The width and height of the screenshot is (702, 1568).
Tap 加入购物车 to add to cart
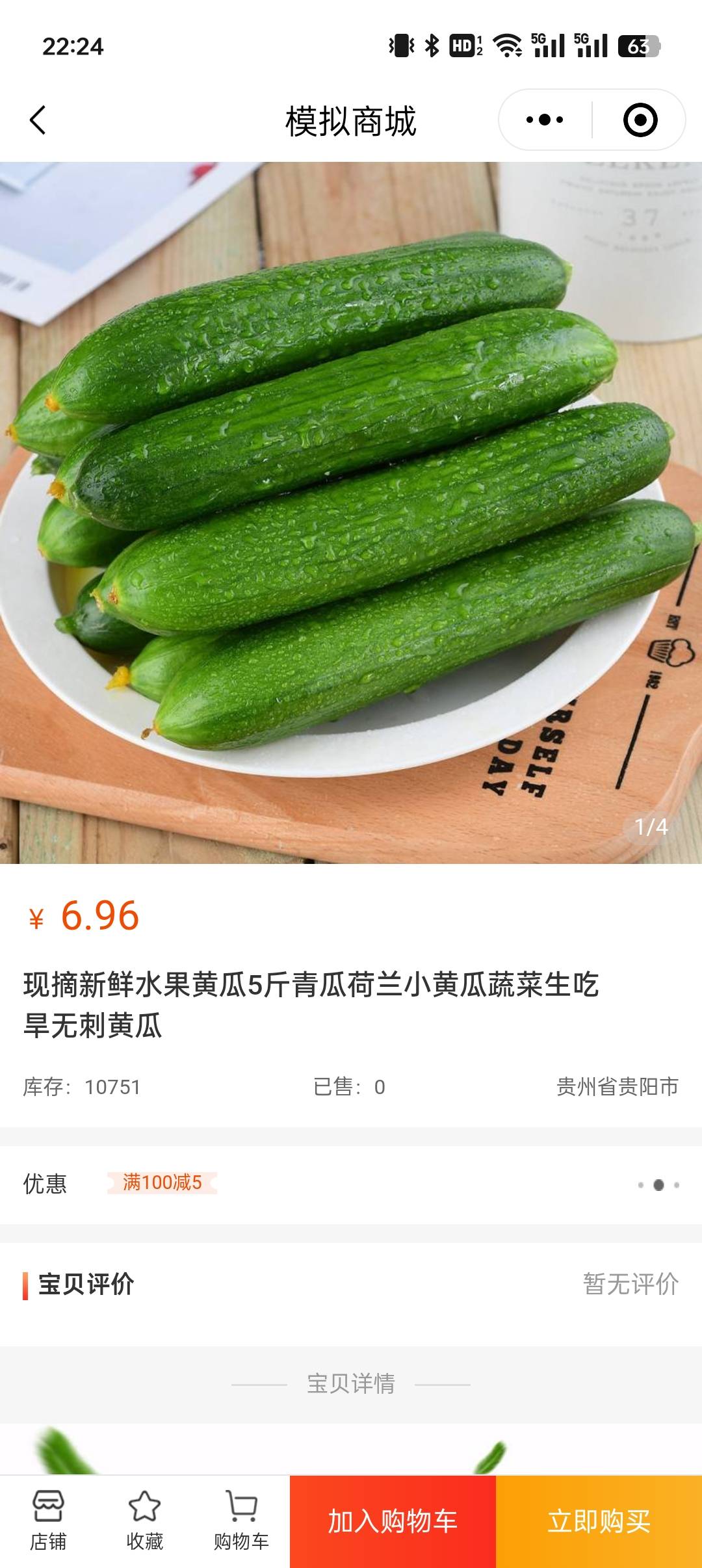coord(393,1521)
